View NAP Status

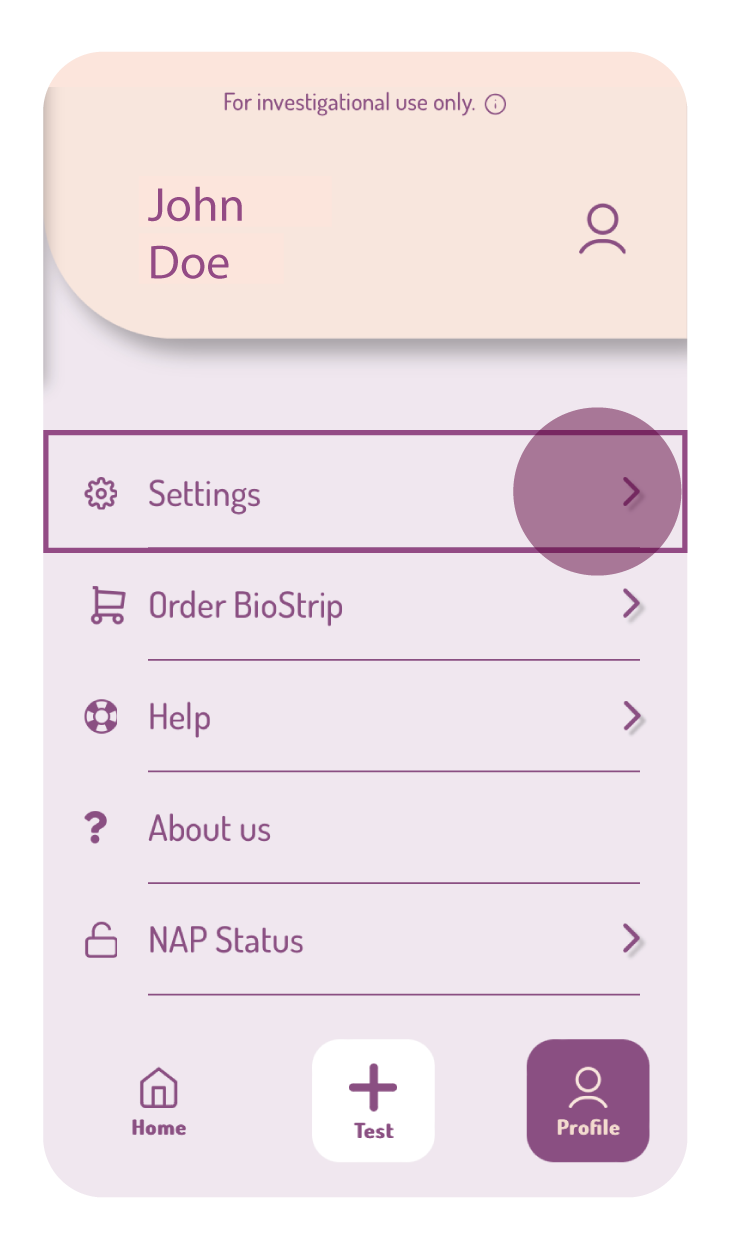point(365,940)
